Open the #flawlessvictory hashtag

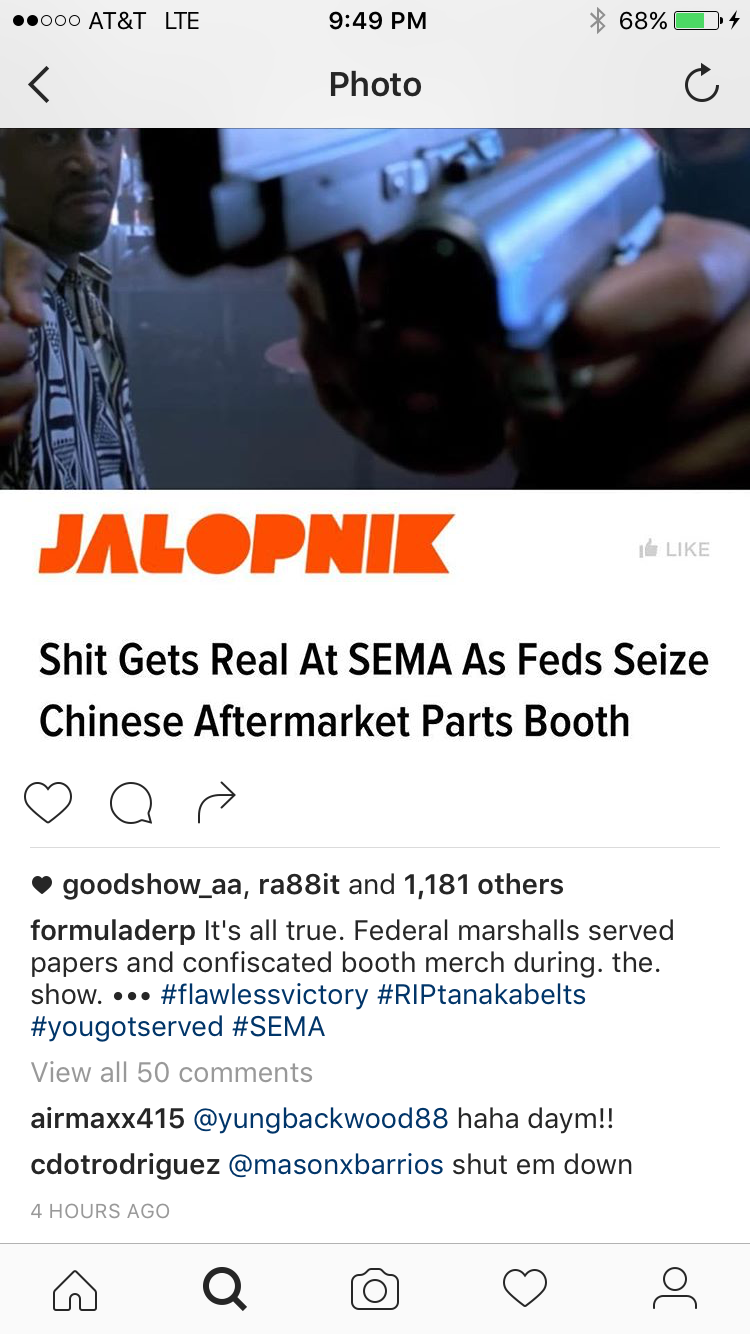coord(264,994)
